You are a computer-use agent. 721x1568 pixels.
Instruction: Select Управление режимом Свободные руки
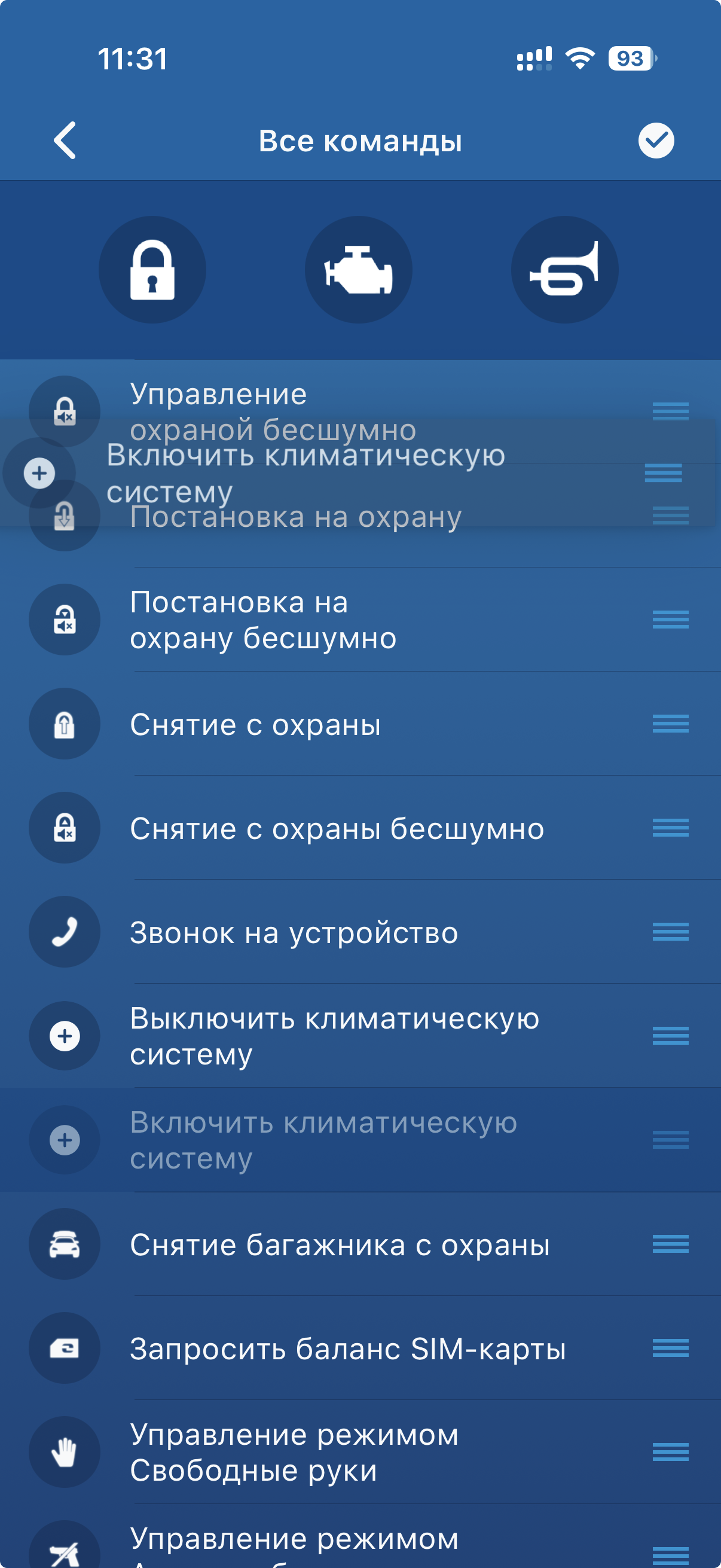pyautogui.click(x=360, y=1453)
